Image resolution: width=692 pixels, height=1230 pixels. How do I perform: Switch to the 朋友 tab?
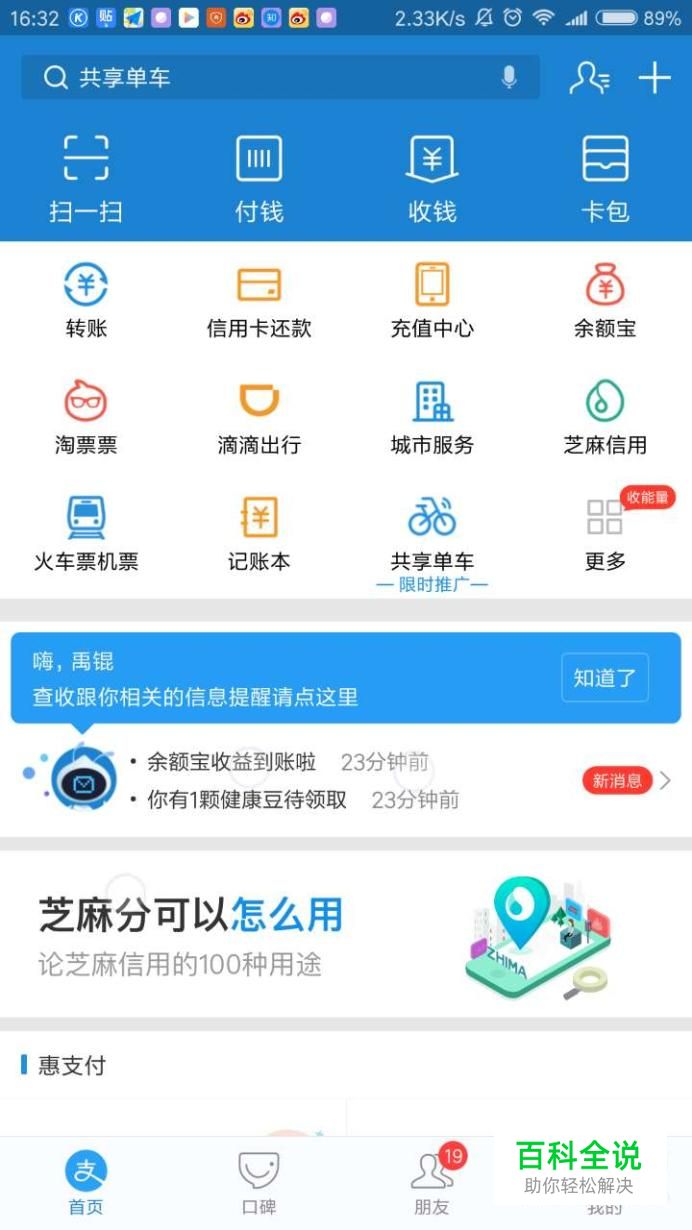(x=432, y=1182)
